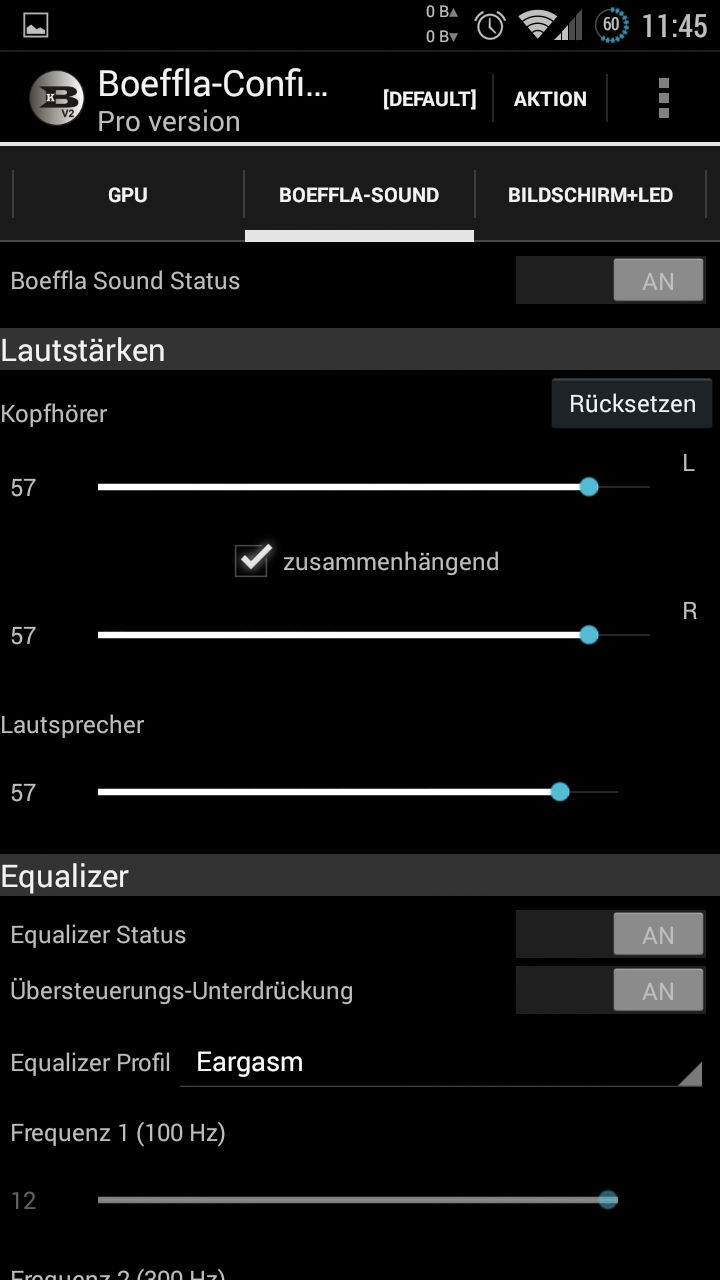The image size is (720, 1280).
Task: Switch to the BILDSCHIRM+LED tab
Action: point(590,195)
